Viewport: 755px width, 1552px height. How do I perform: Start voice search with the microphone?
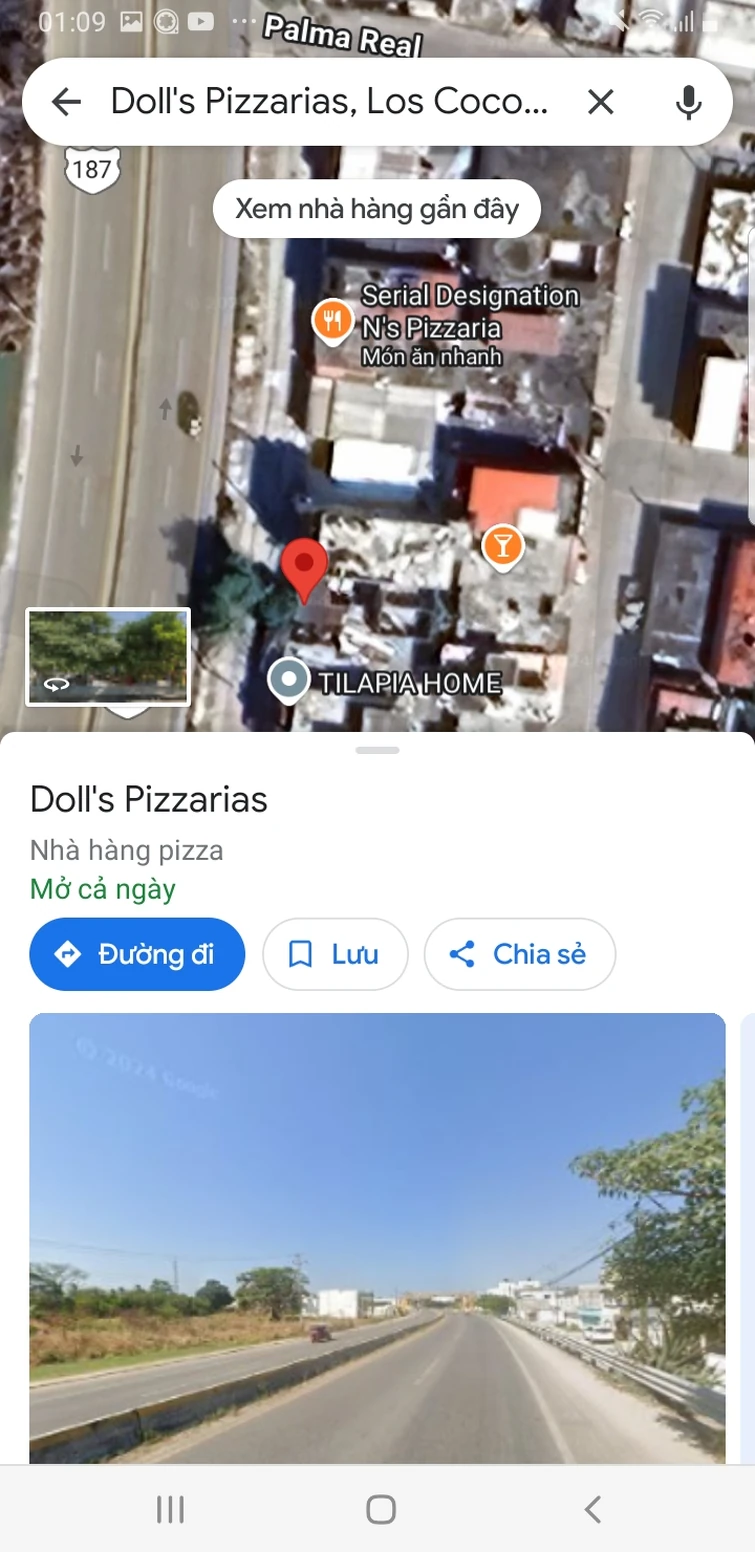[x=688, y=102]
